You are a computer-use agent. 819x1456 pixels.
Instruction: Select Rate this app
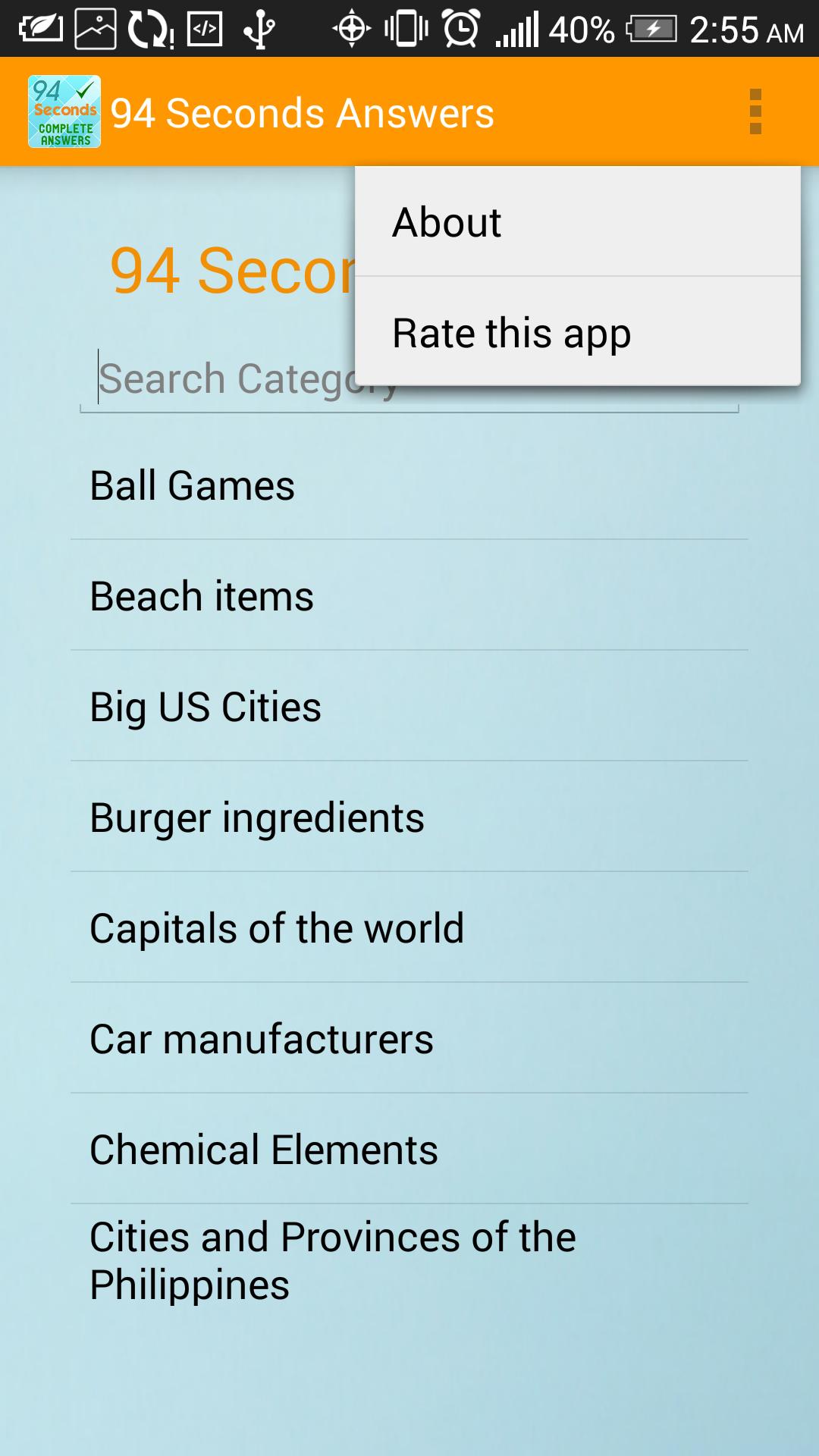(x=576, y=333)
